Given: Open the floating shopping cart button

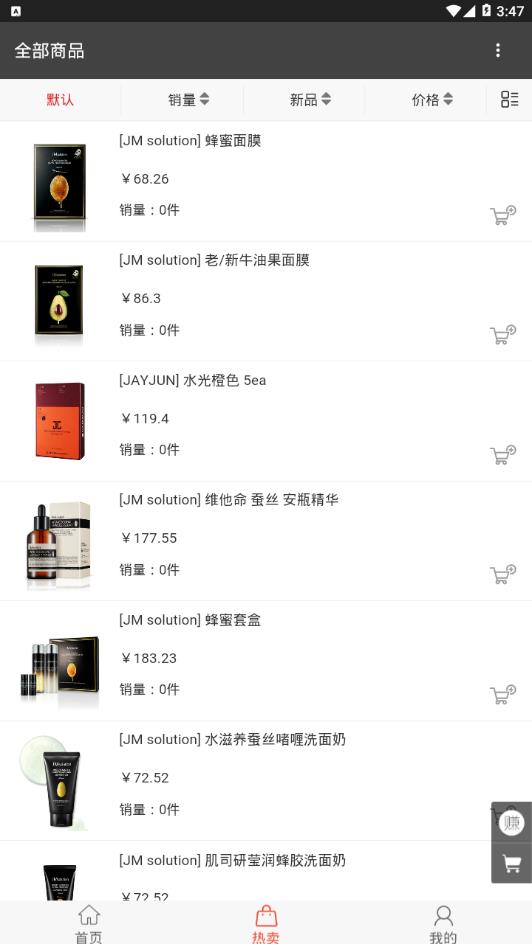Looking at the screenshot, I should pyautogui.click(x=512, y=863).
